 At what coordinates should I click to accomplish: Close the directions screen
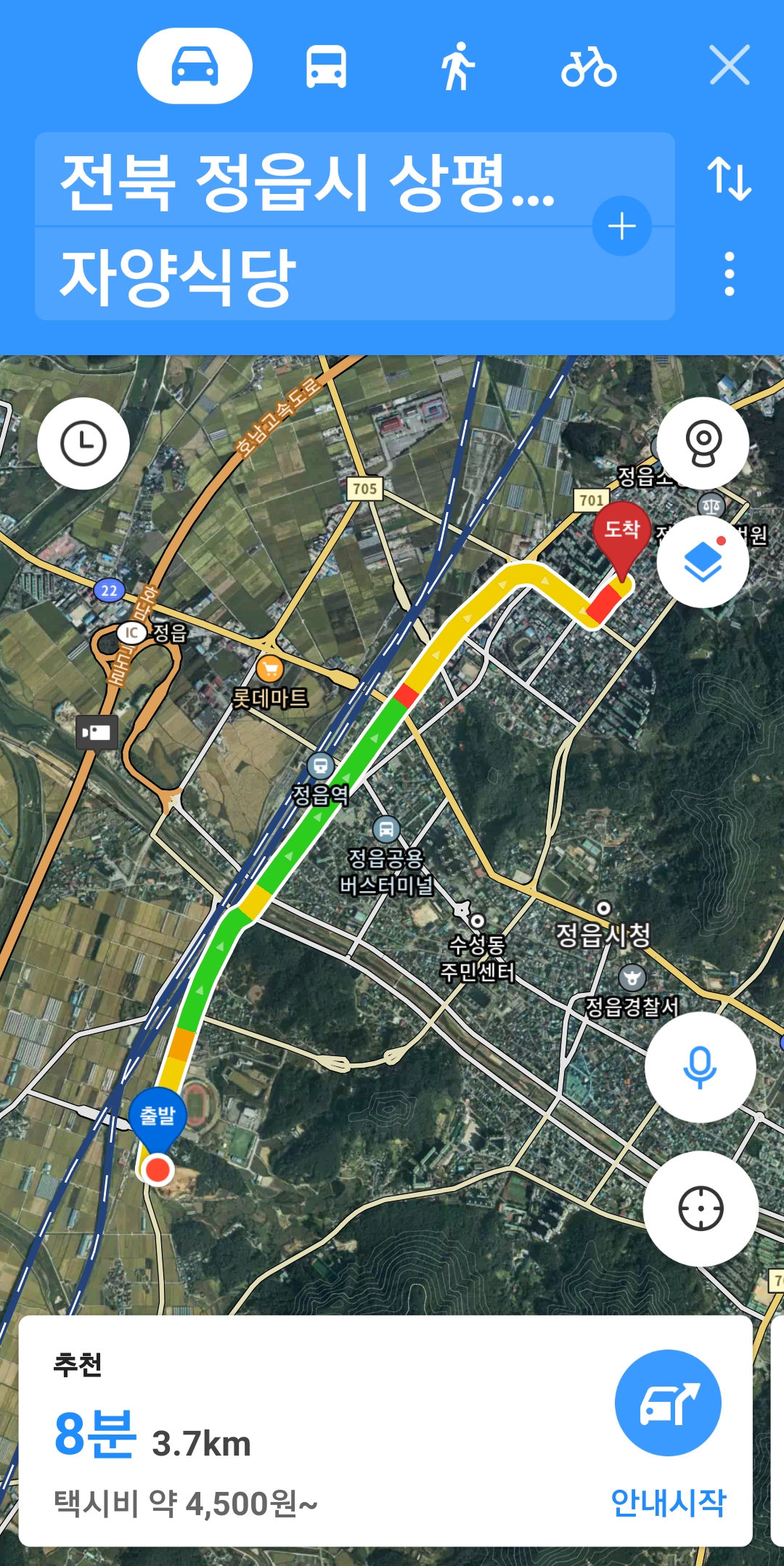click(x=730, y=65)
